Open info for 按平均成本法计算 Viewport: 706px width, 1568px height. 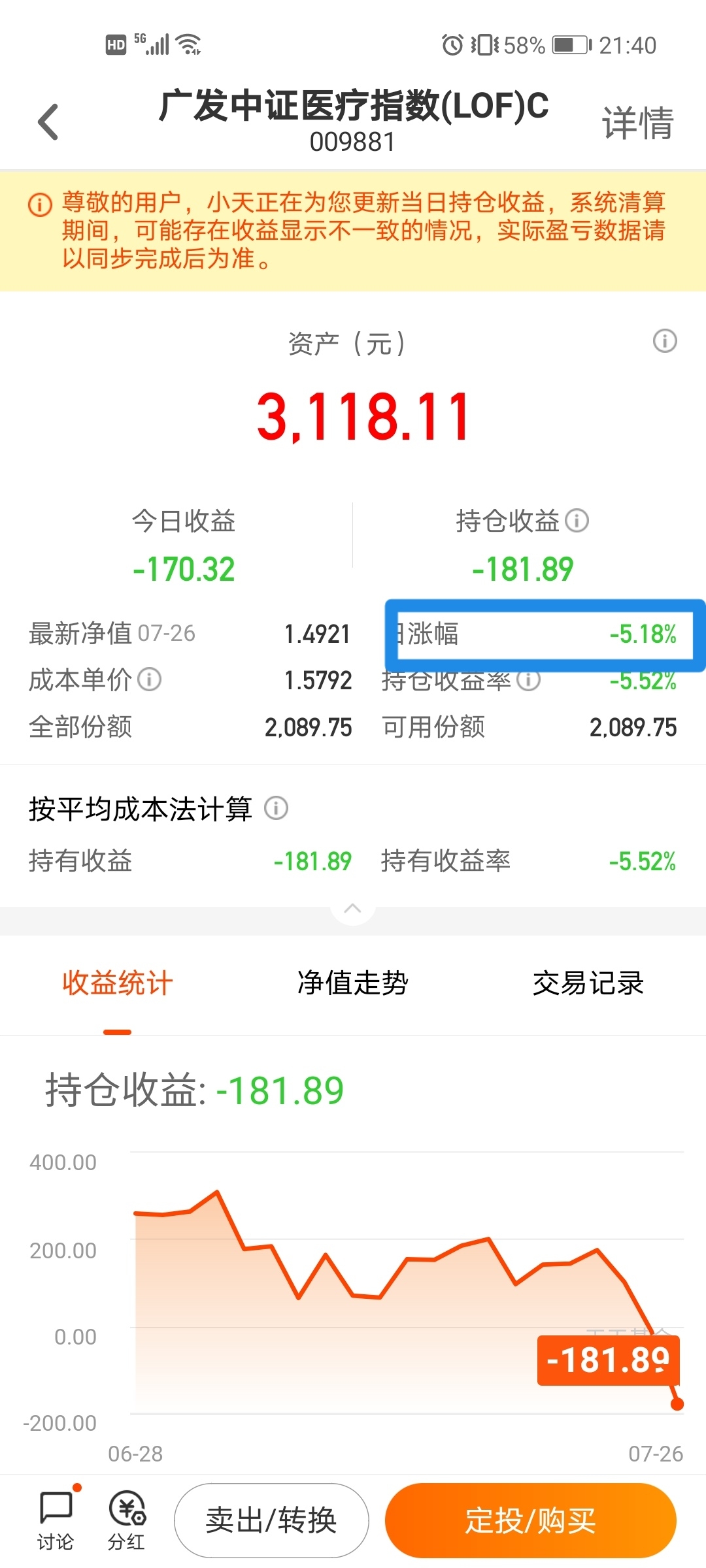276,808
